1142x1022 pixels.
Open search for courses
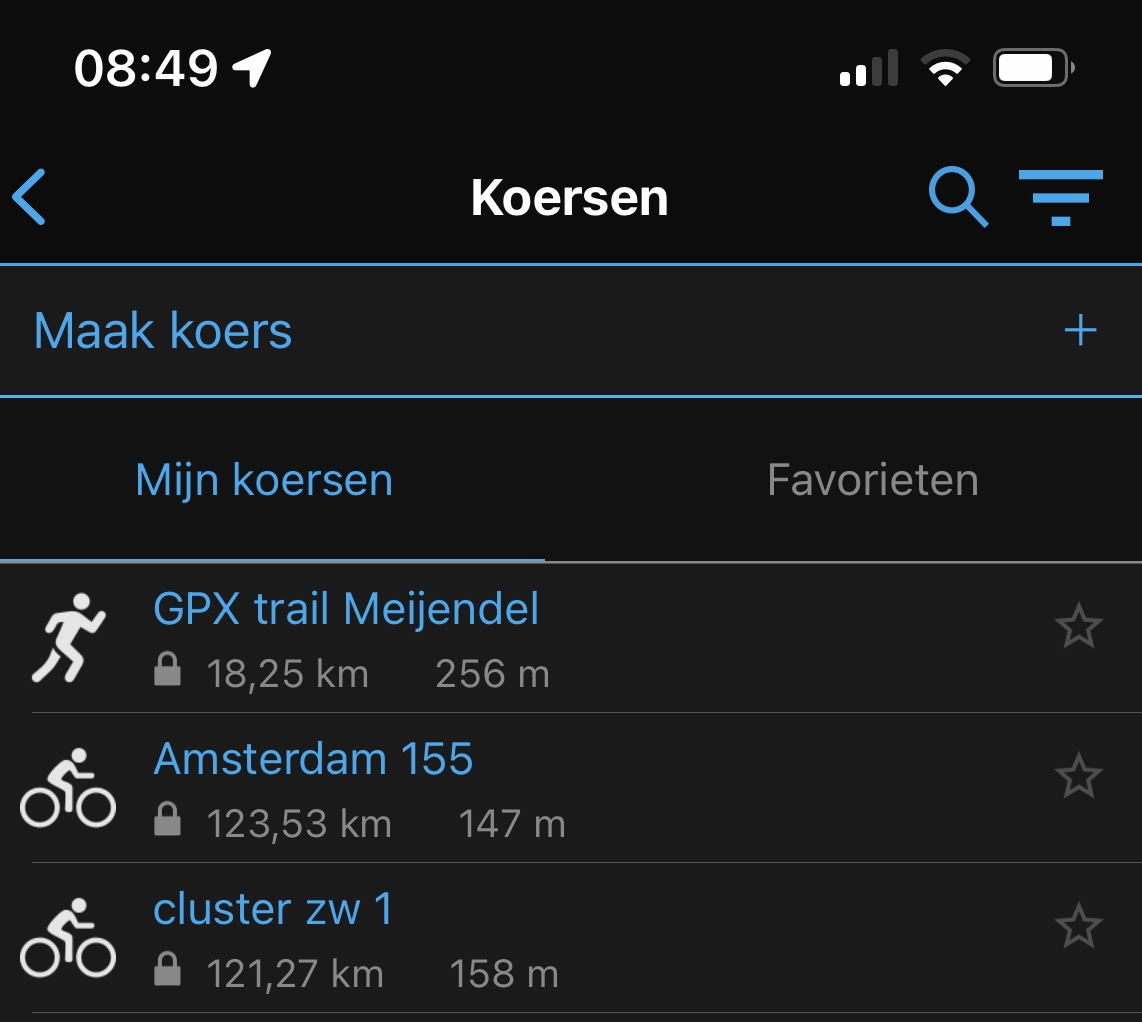click(958, 197)
